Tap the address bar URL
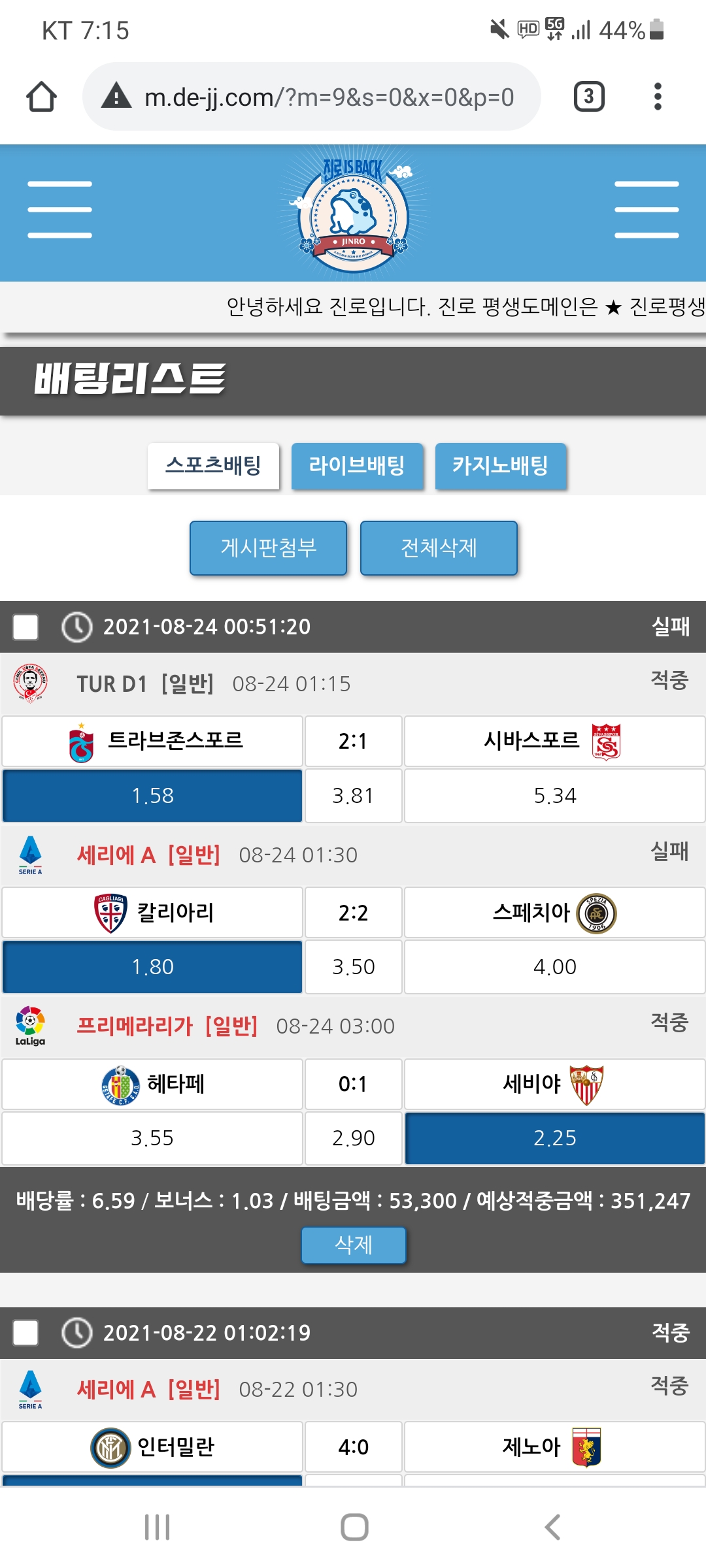Viewport: 706px width, 1568px height. [x=328, y=97]
